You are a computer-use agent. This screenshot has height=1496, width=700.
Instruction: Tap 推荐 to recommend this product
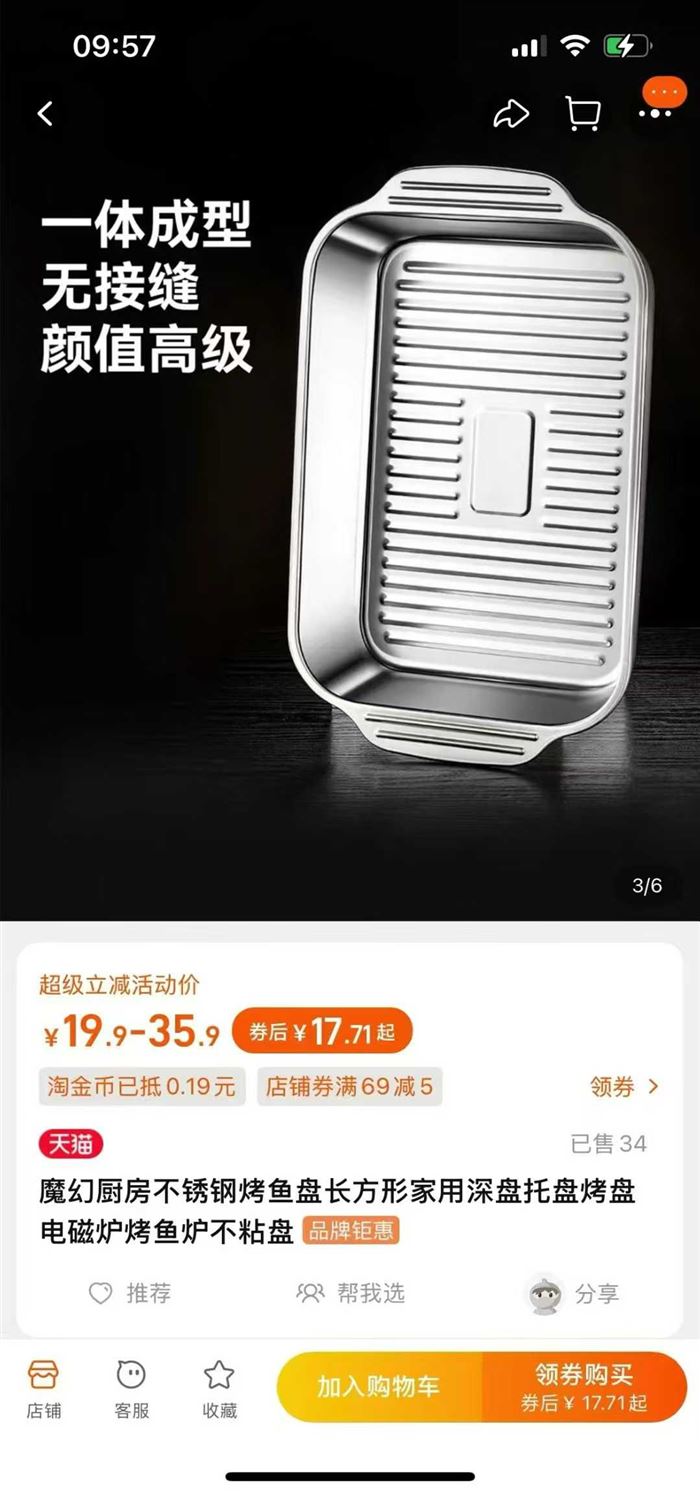pos(130,1293)
